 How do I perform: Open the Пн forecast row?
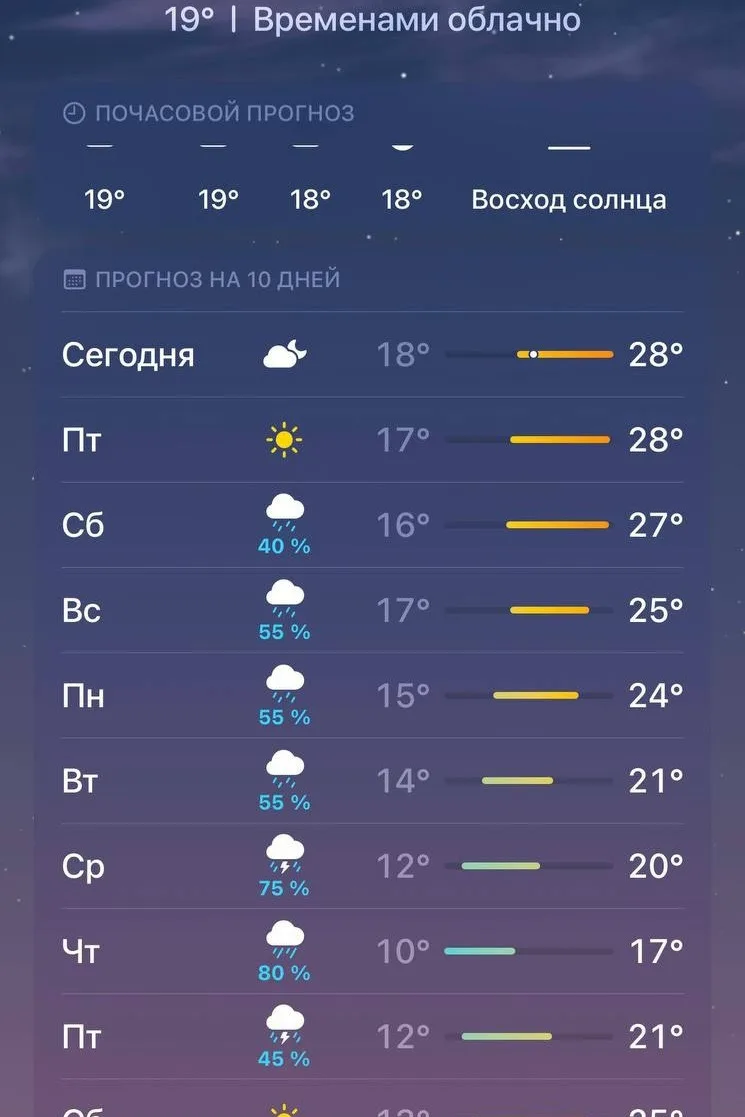pyautogui.click(x=372, y=695)
